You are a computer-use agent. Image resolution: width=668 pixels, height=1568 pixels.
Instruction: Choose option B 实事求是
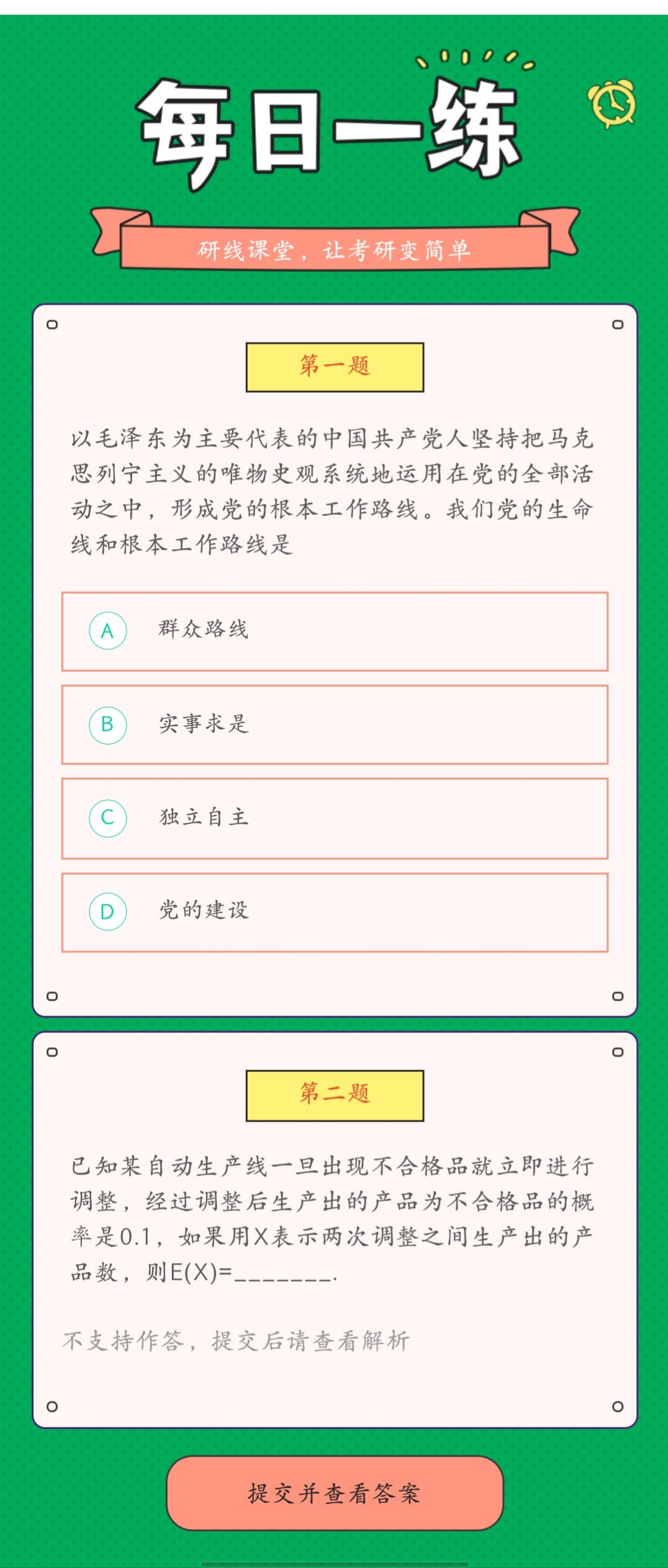[x=334, y=724]
